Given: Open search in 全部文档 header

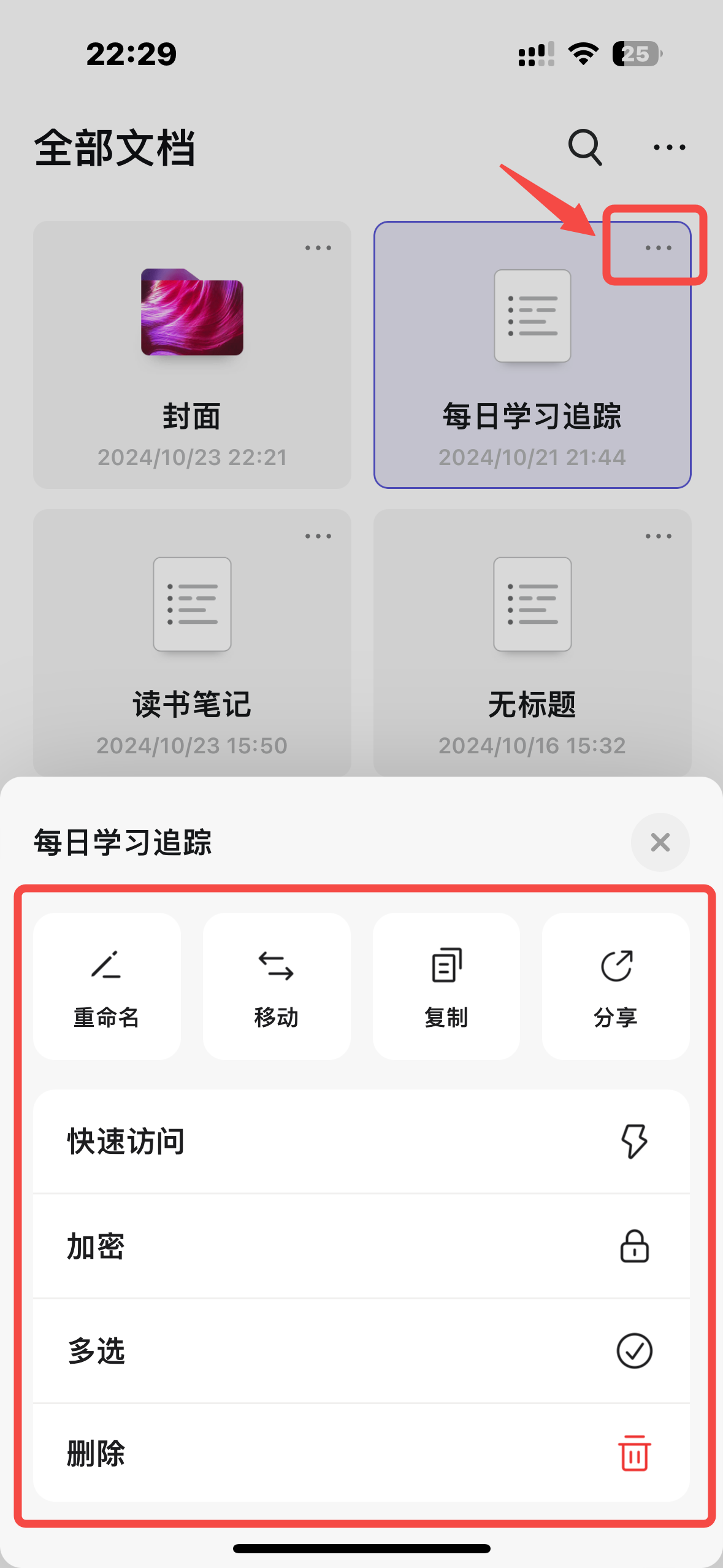Looking at the screenshot, I should pyautogui.click(x=585, y=147).
